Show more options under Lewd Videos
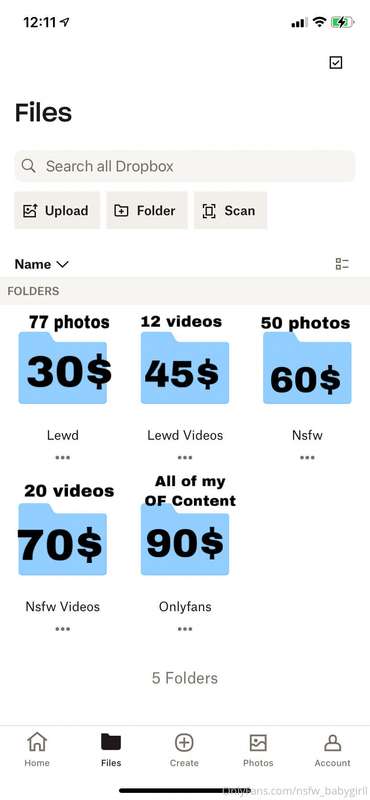 [x=185, y=458]
